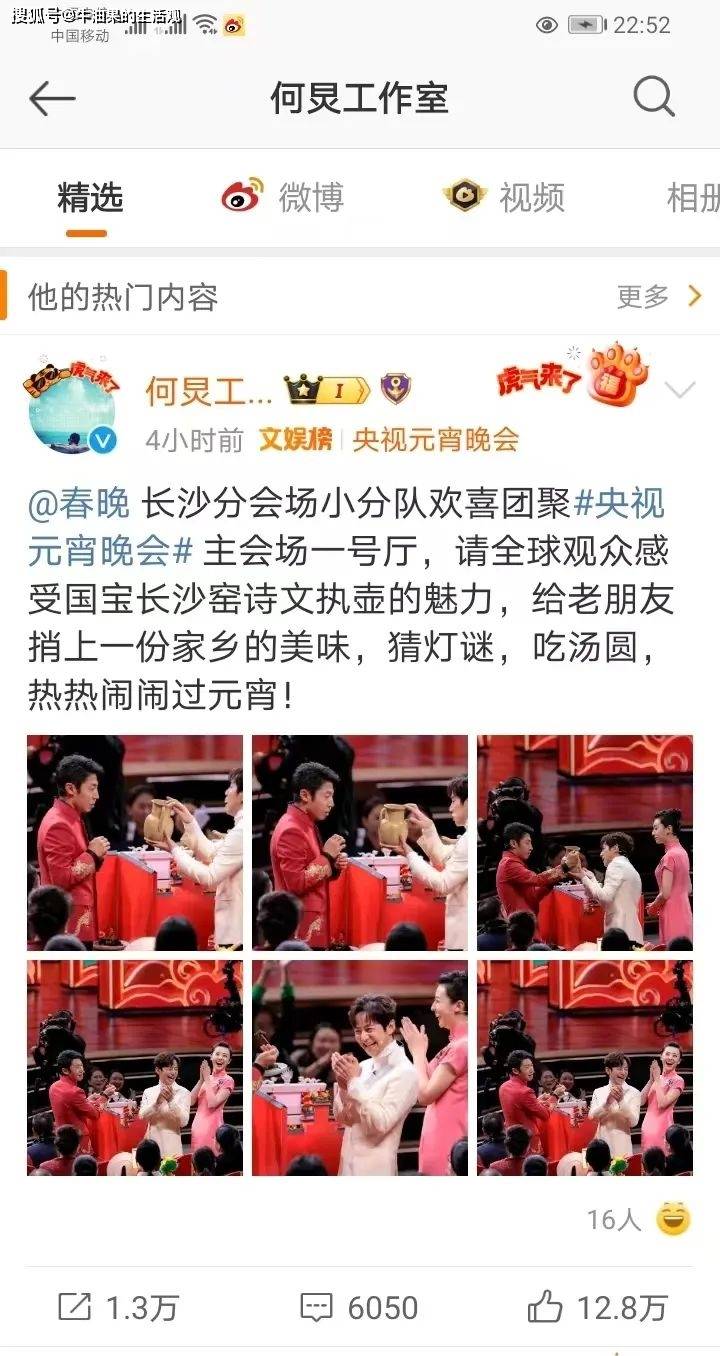Image resolution: width=720 pixels, height=1356 pixels.
Task: Expand the post options dropdown arrow
Action: pyautogui.click(x=680, y=390)
